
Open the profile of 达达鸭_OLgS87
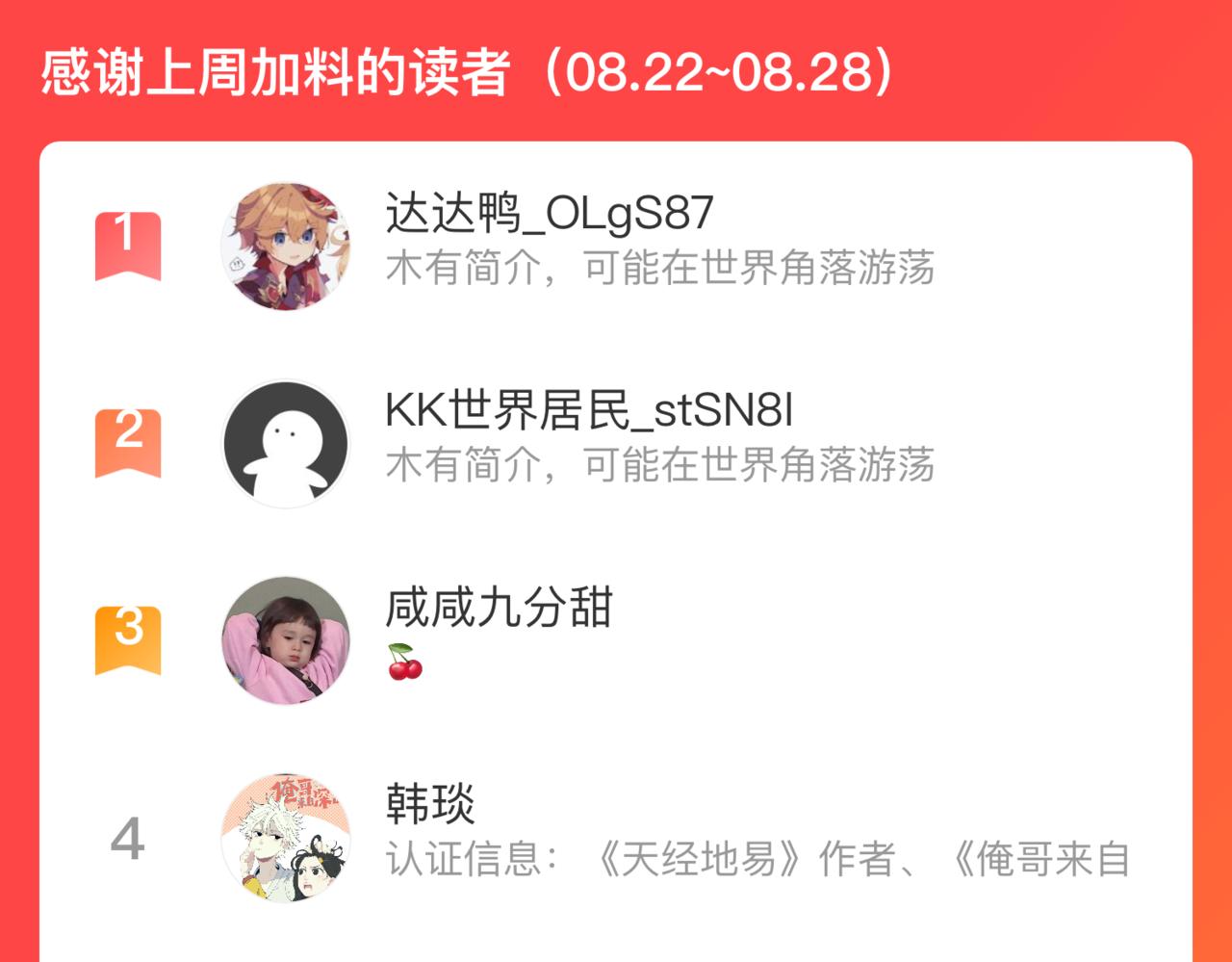(616, 247)
